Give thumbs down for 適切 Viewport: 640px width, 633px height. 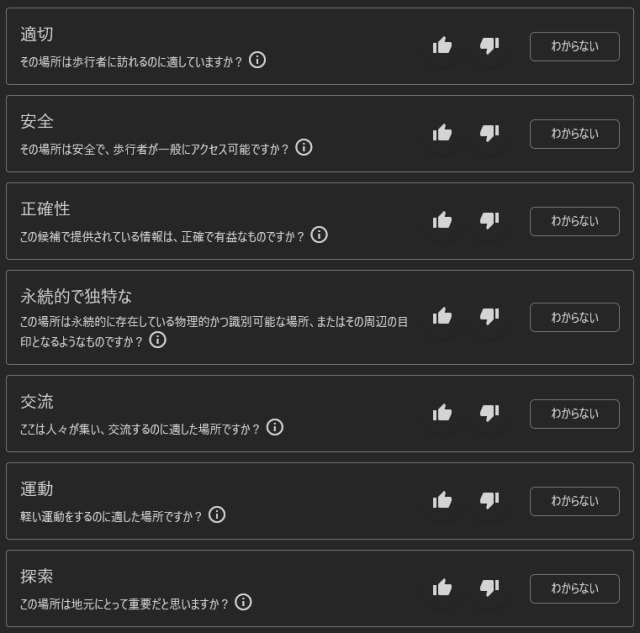point(489,45)
